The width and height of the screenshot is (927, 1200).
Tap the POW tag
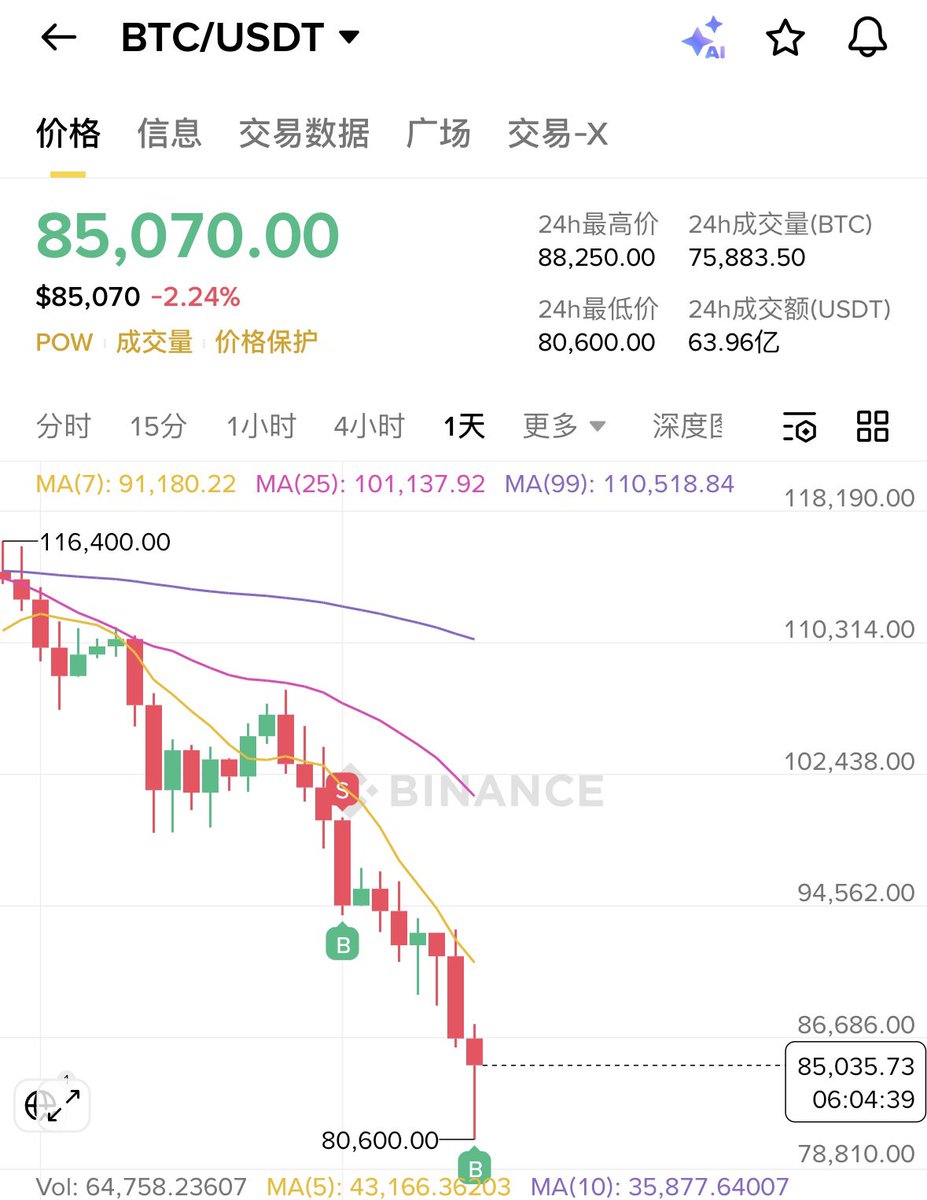[64, 342]
